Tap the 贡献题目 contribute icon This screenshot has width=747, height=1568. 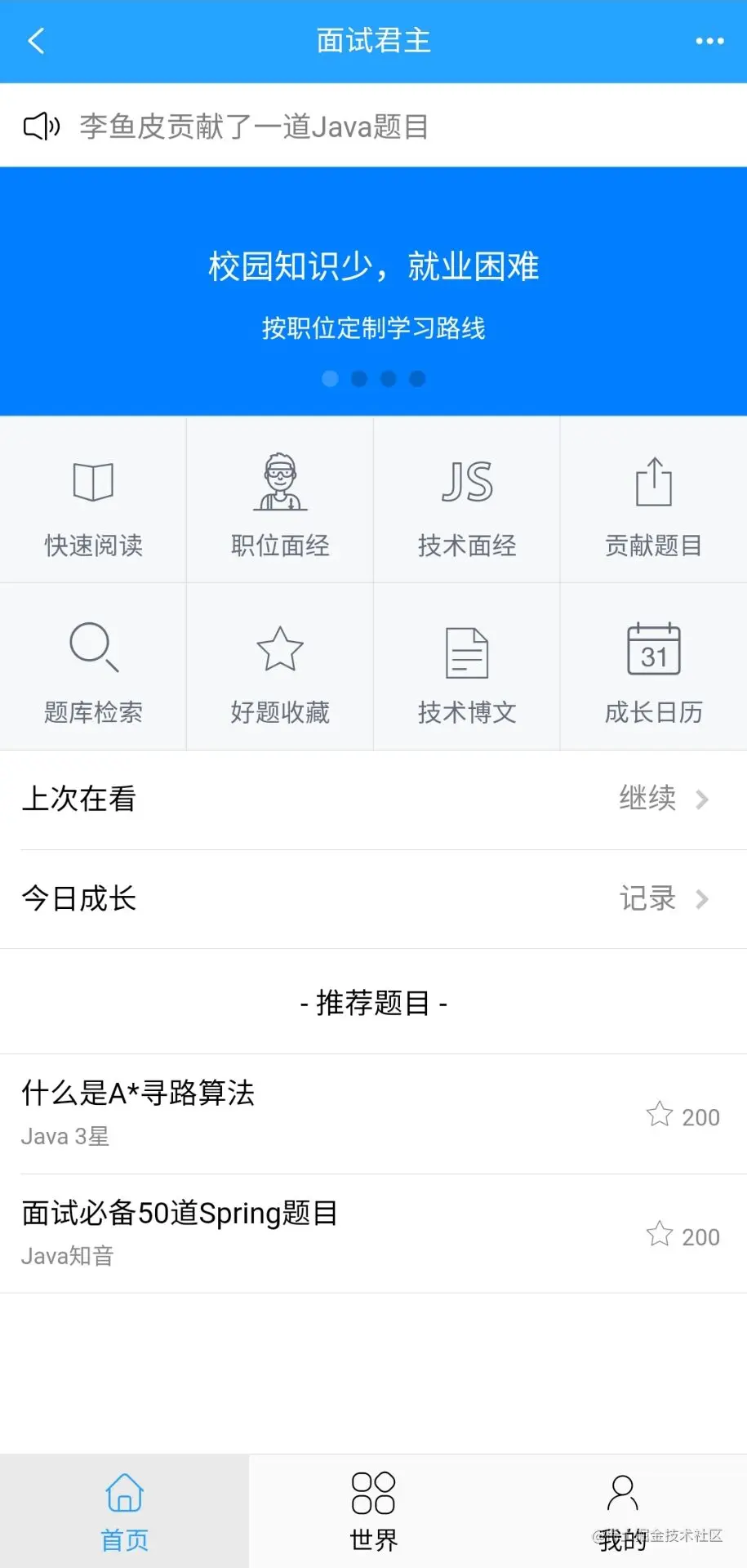coord(653,501)
